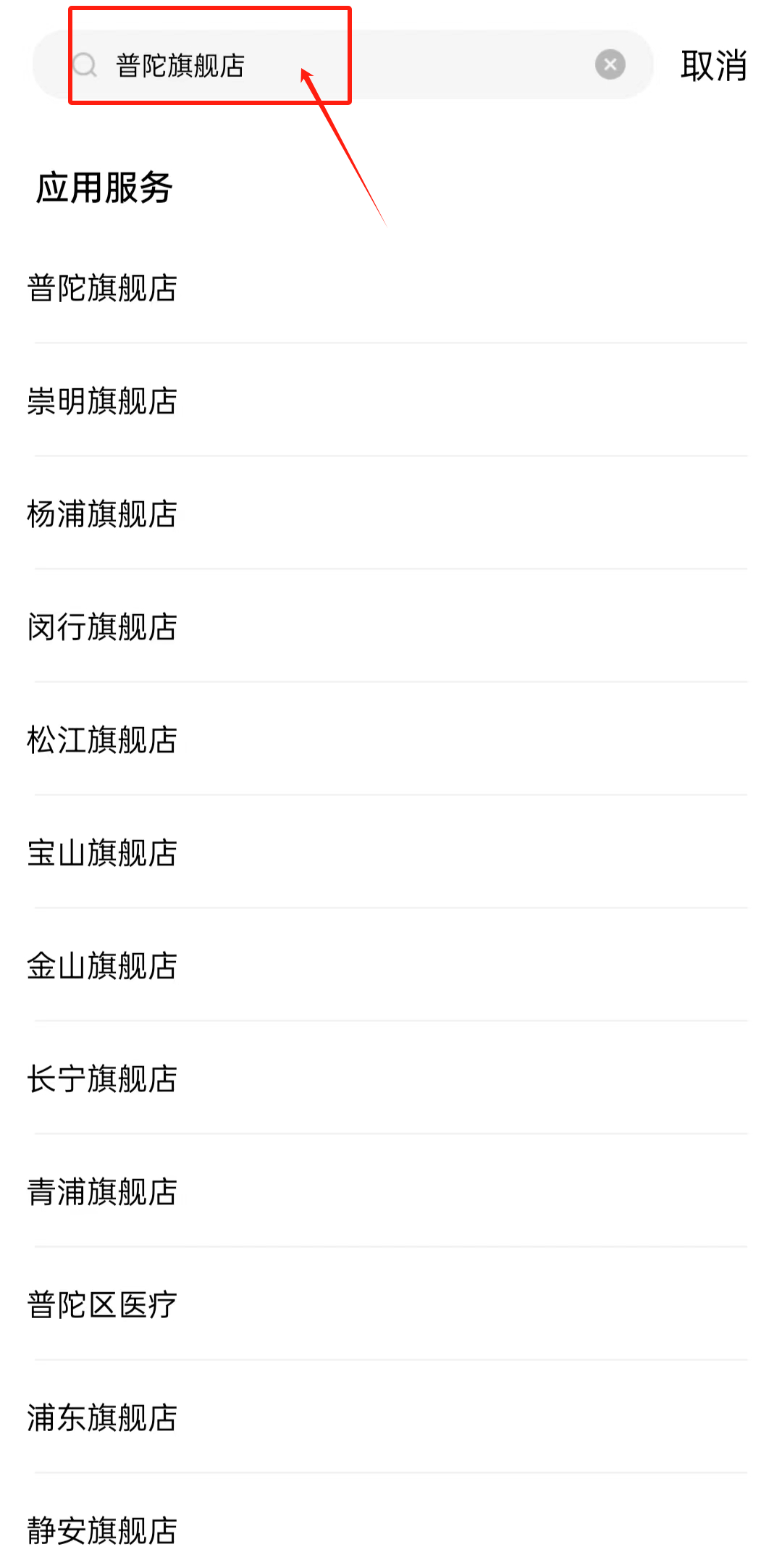This screenshot has height=1568, width=782.
Task: Choose 松江旗舰店 in the list
Action: (102, 740)
